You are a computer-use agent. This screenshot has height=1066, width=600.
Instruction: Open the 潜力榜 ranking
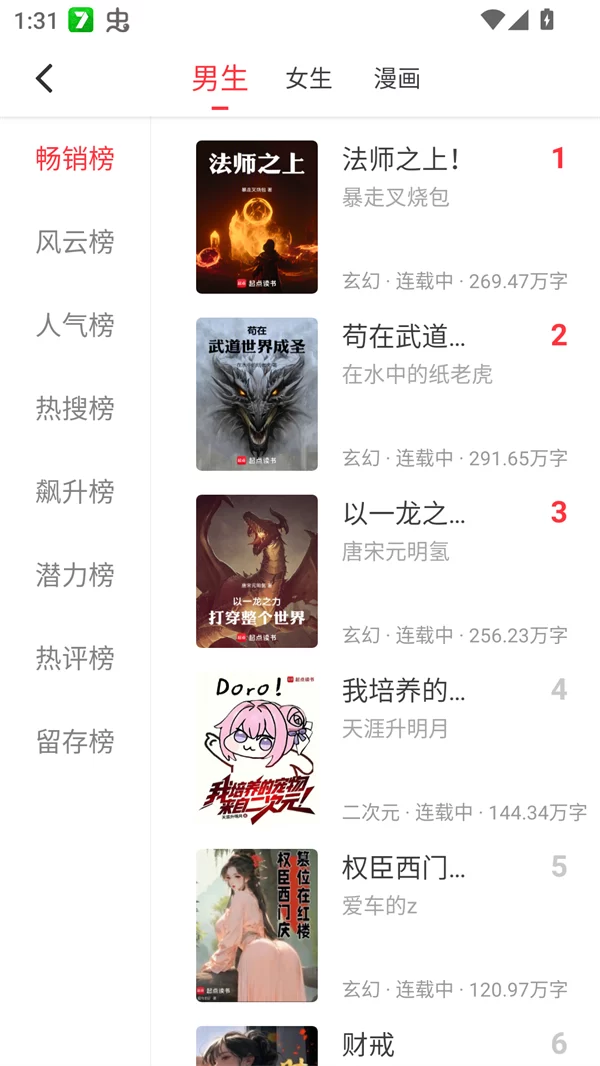[x=75, y=574]
